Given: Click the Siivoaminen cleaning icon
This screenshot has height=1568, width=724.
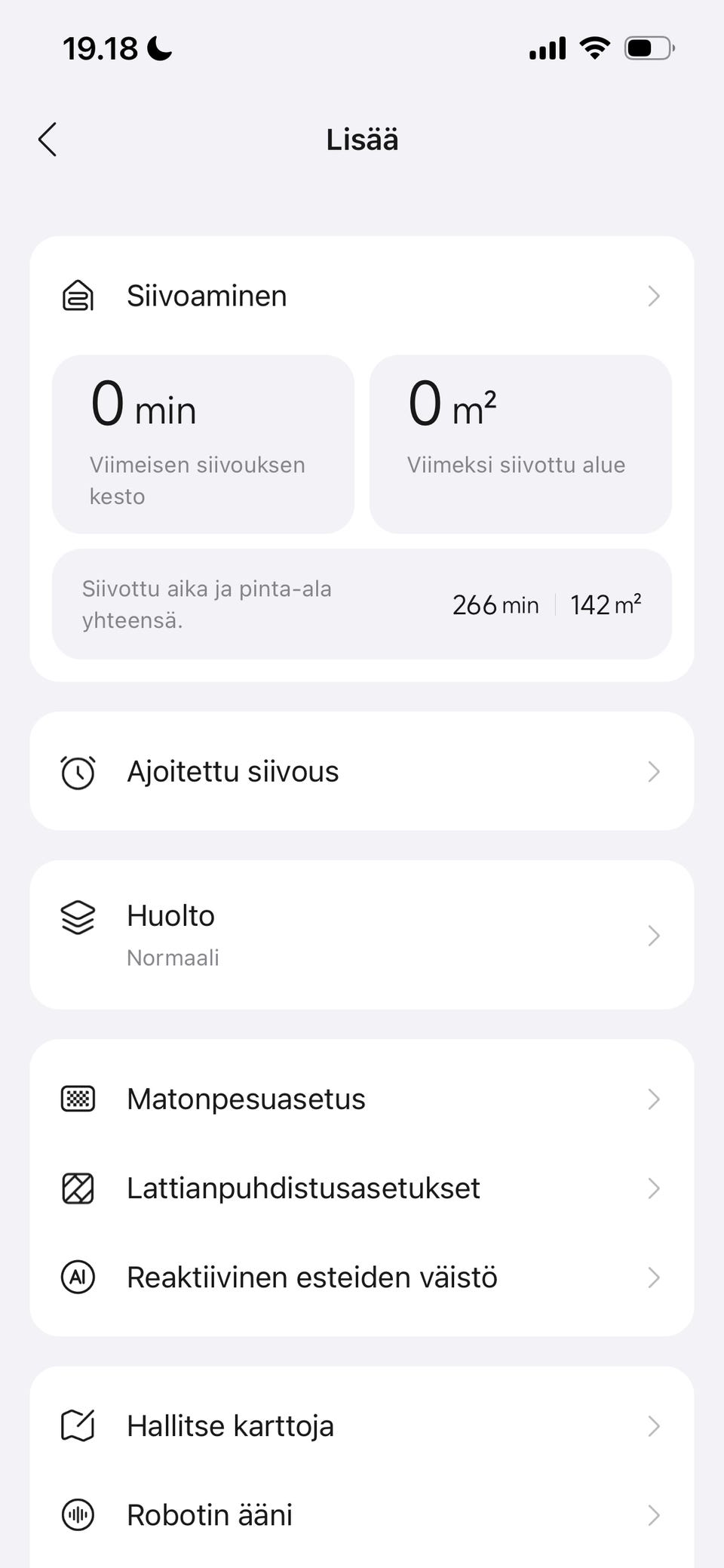Looking at the screenshot, I should [78, 296].
